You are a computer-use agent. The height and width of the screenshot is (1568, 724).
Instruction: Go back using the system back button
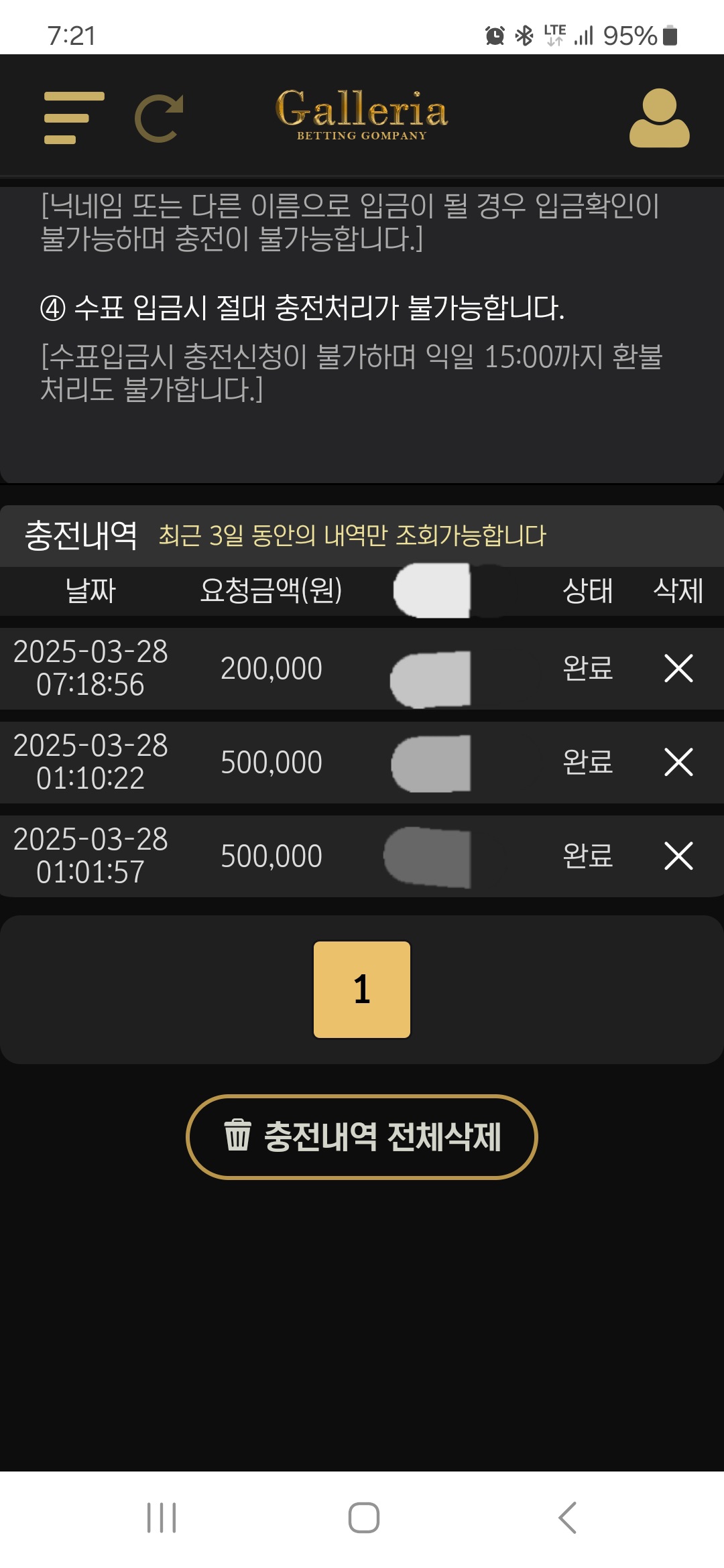tap(567, 1518)
